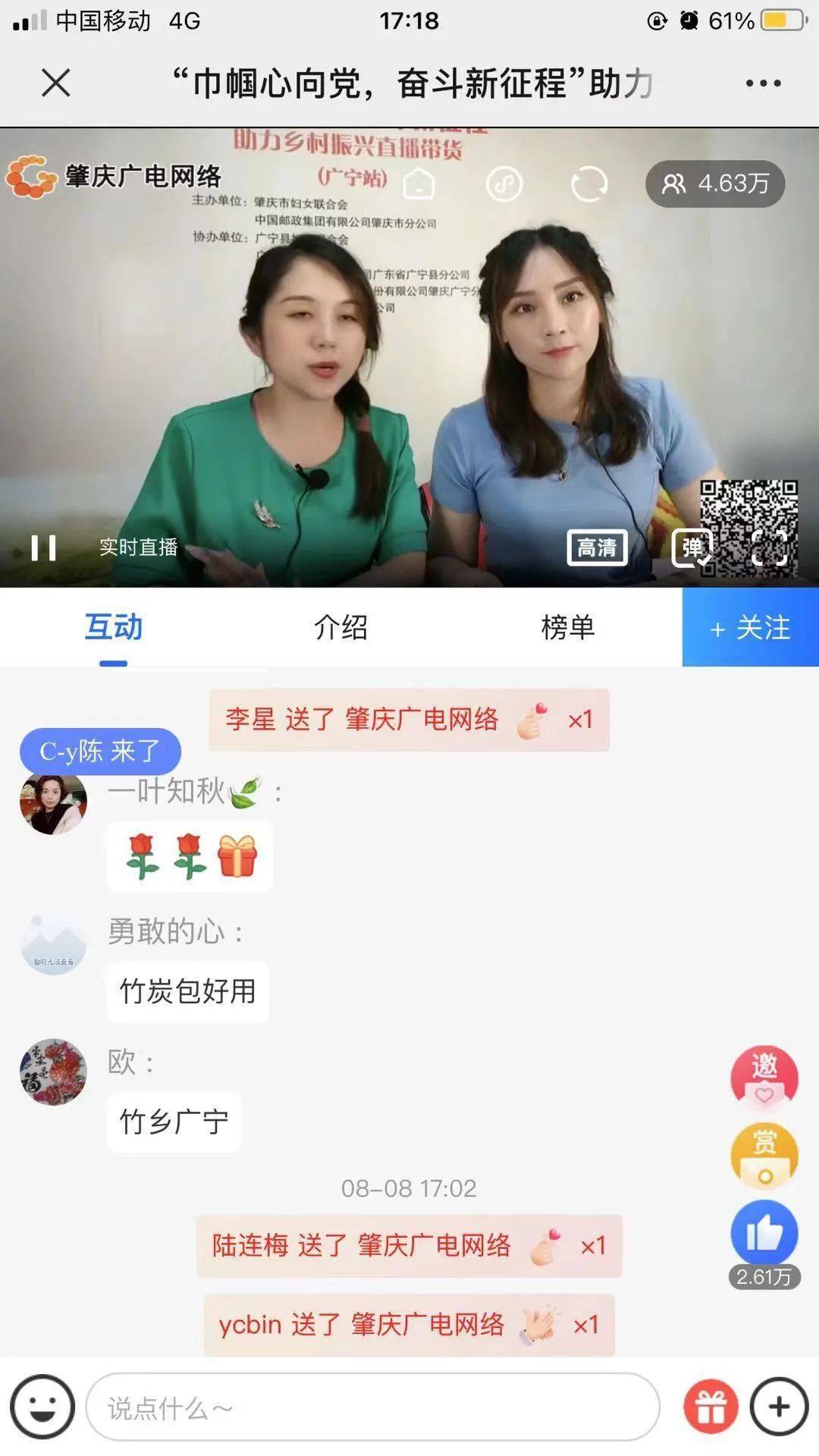819x1456 pixels.
Task: Open the emoji picker
Action: click(x=42, y=1407)
